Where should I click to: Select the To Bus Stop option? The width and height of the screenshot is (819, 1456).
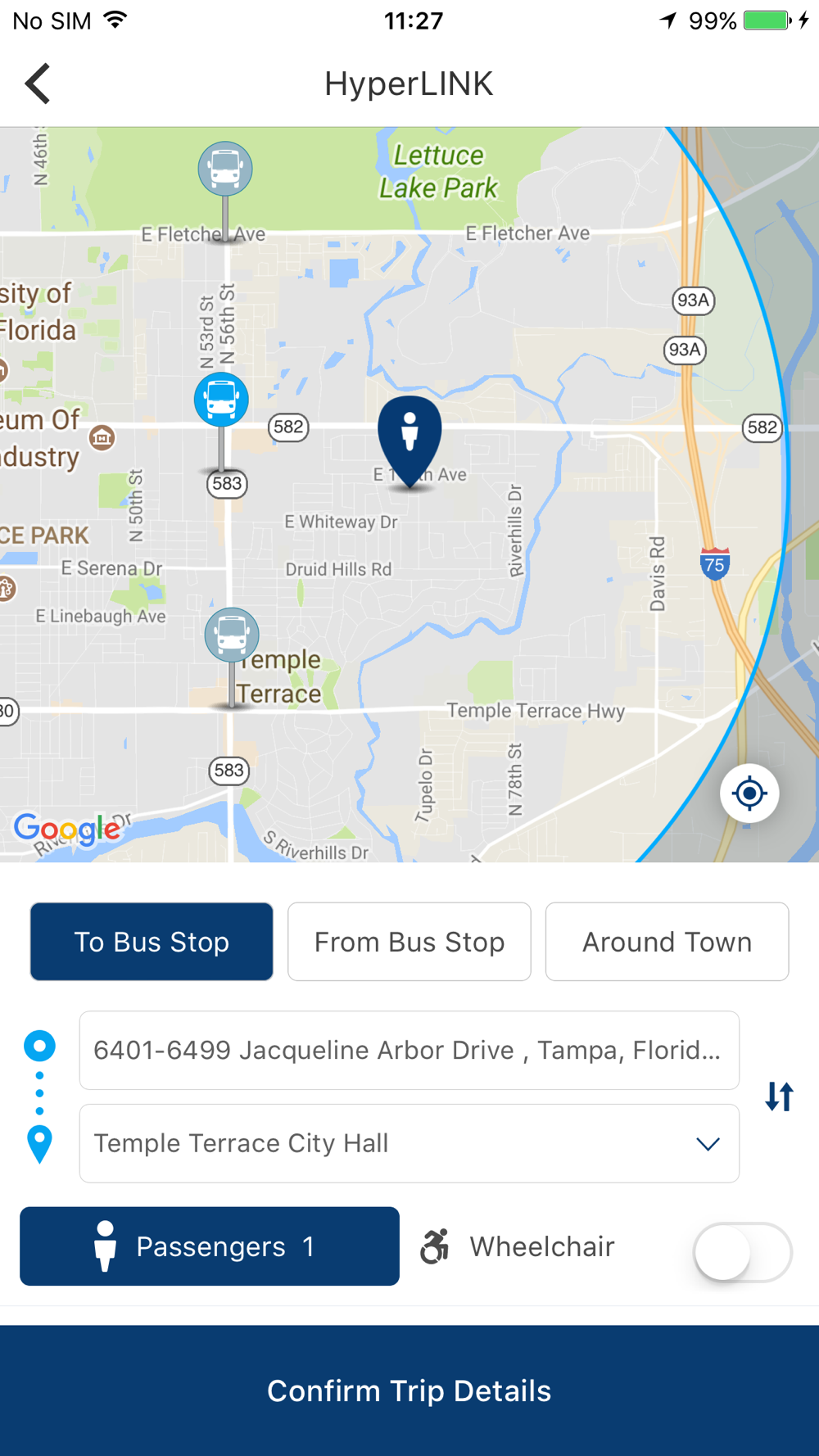[152, 942]
